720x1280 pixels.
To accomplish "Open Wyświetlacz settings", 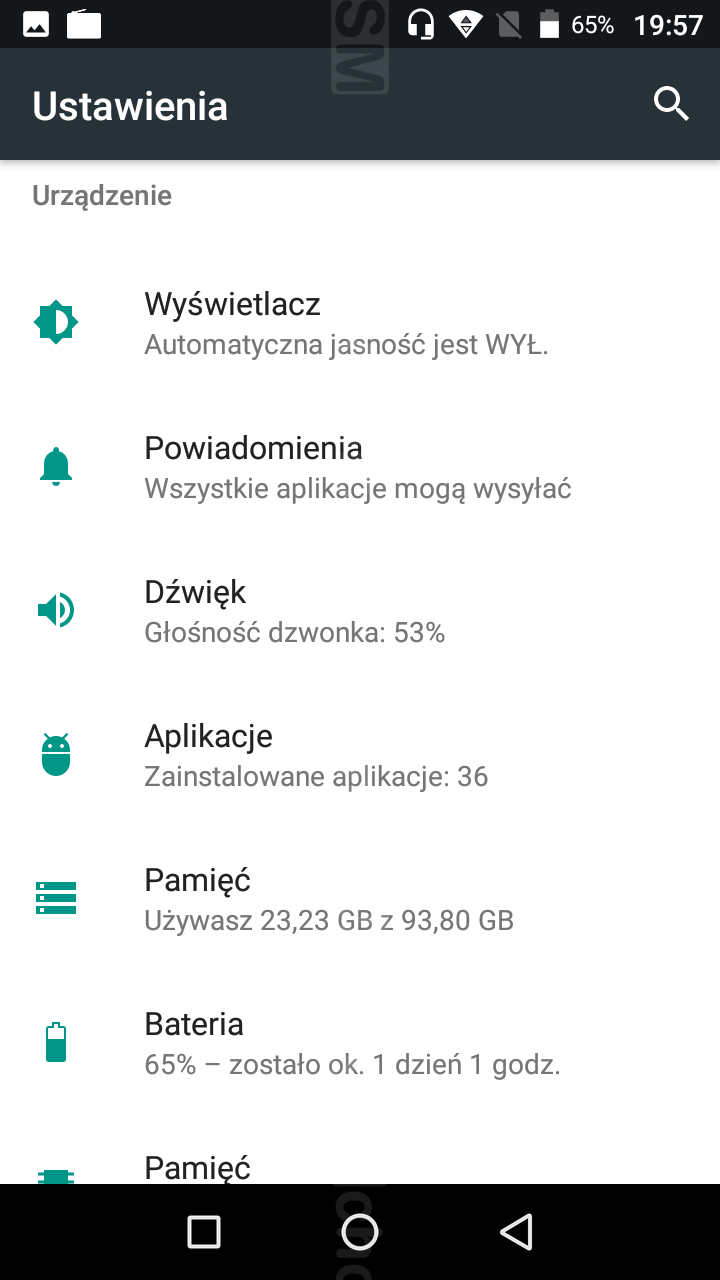I will (360, 323).
